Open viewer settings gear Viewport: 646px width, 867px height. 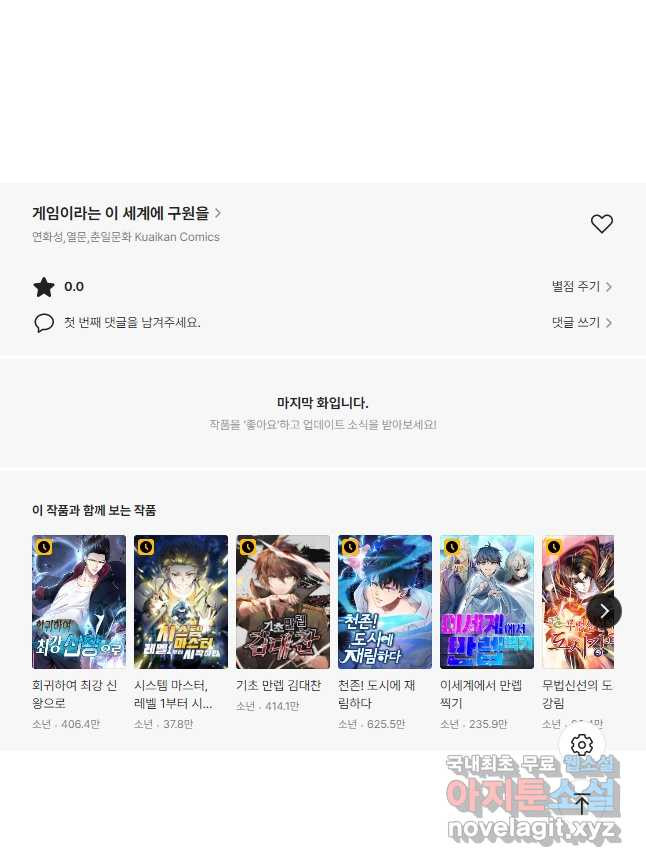582,745
